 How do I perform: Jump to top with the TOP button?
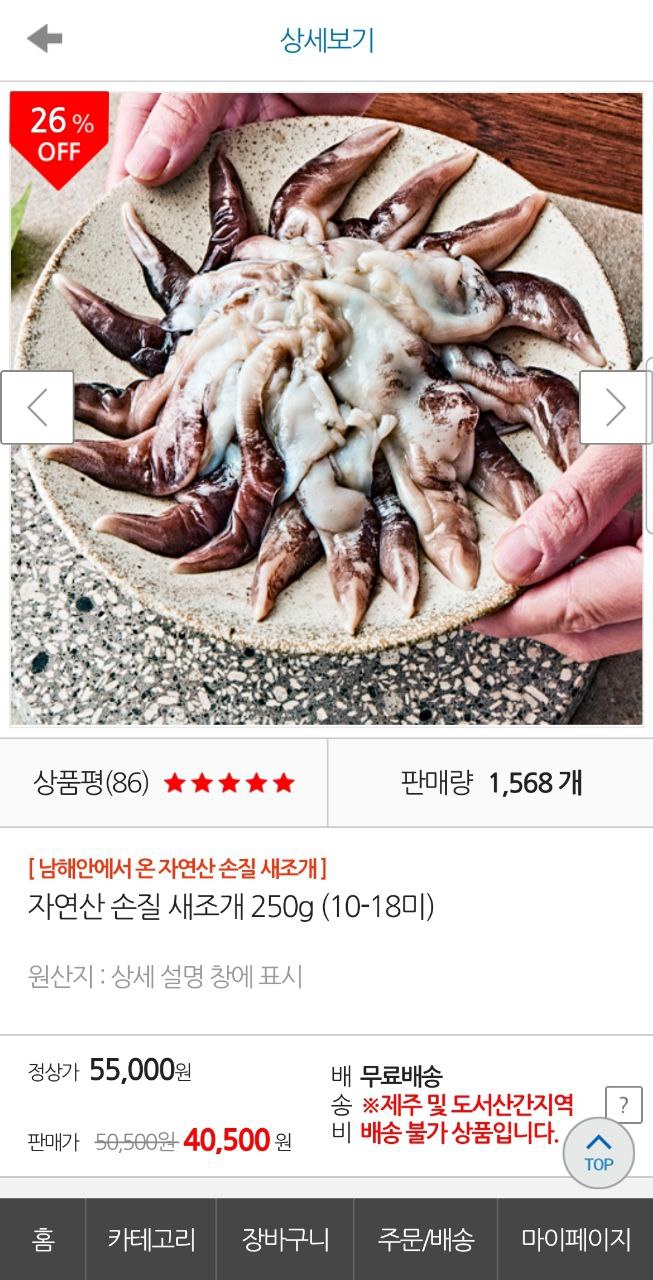click(x=598, y=1152)
